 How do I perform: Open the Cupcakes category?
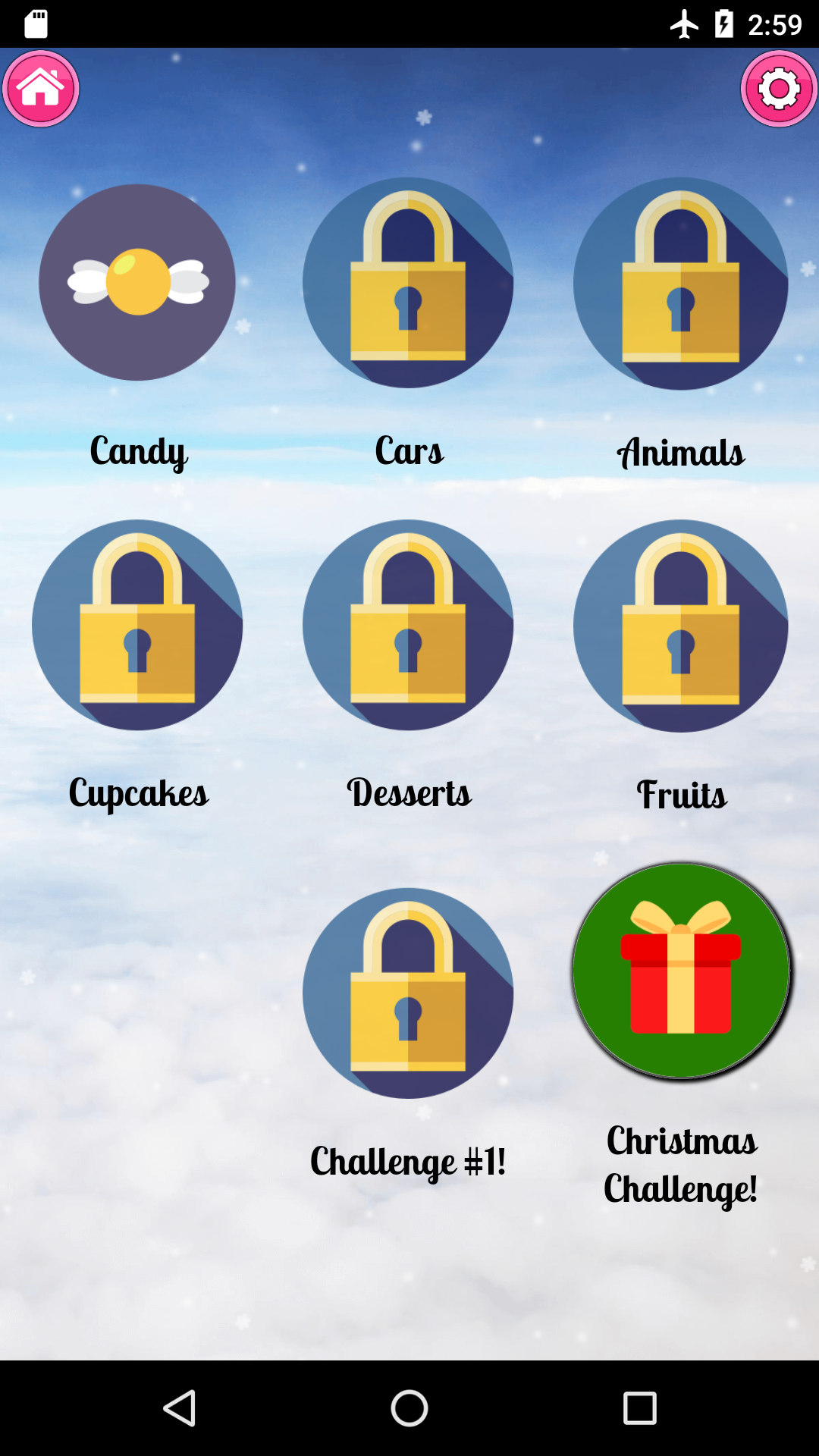pyautogui.click(x=137, y=624)
